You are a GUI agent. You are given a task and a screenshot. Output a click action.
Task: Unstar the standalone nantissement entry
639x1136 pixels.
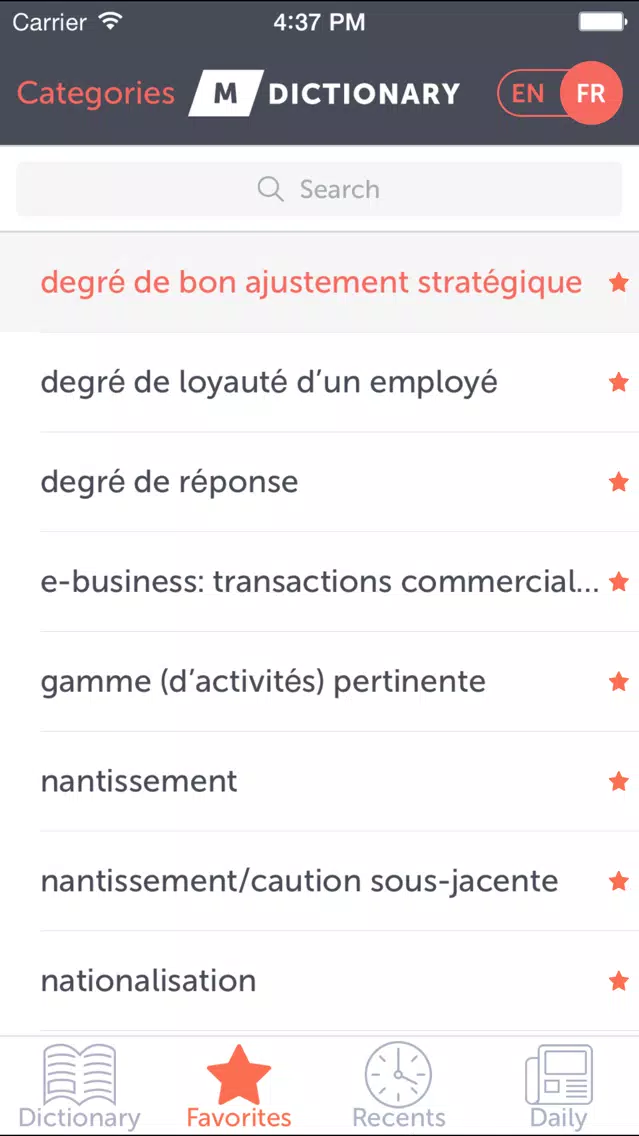coord(619,782)
